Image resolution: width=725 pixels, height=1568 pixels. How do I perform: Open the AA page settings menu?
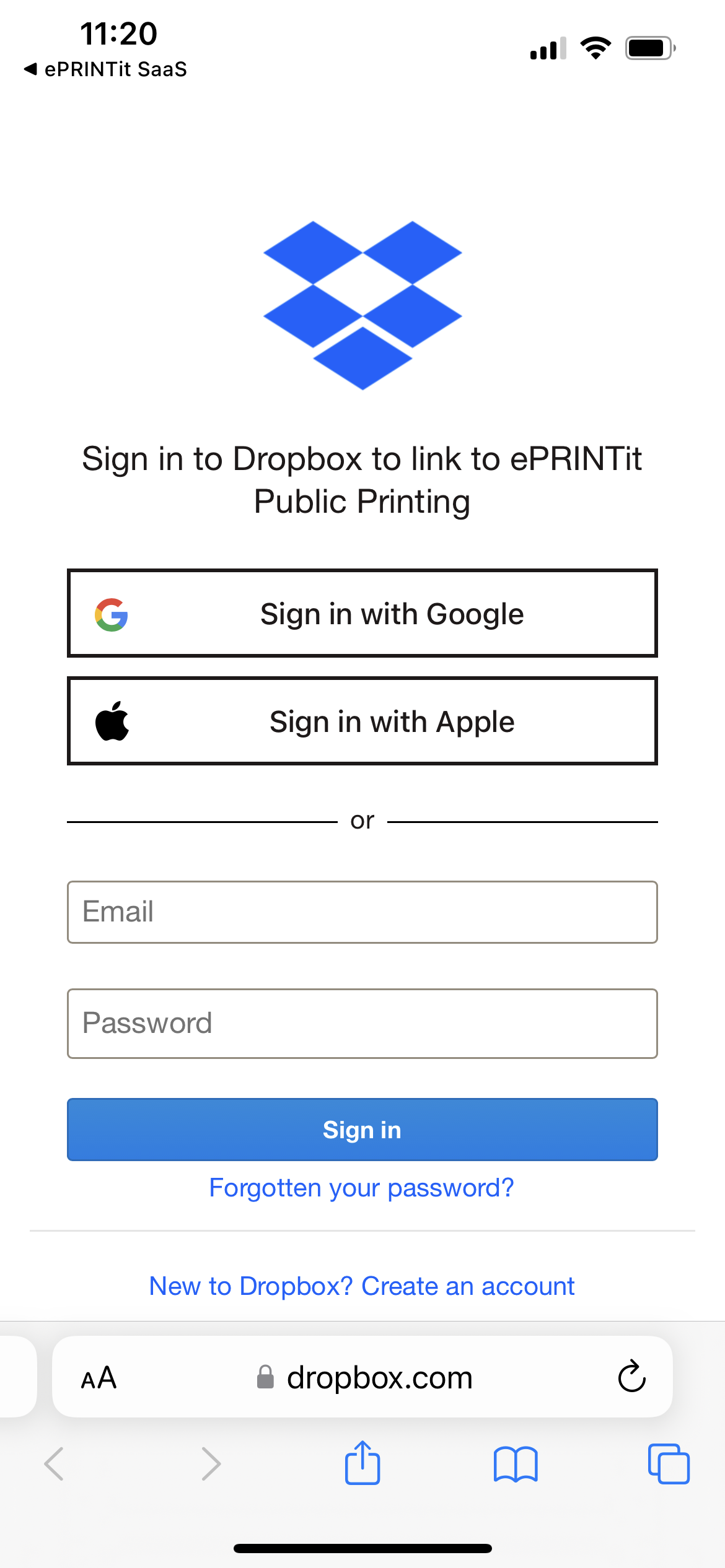coord(99,1378)
